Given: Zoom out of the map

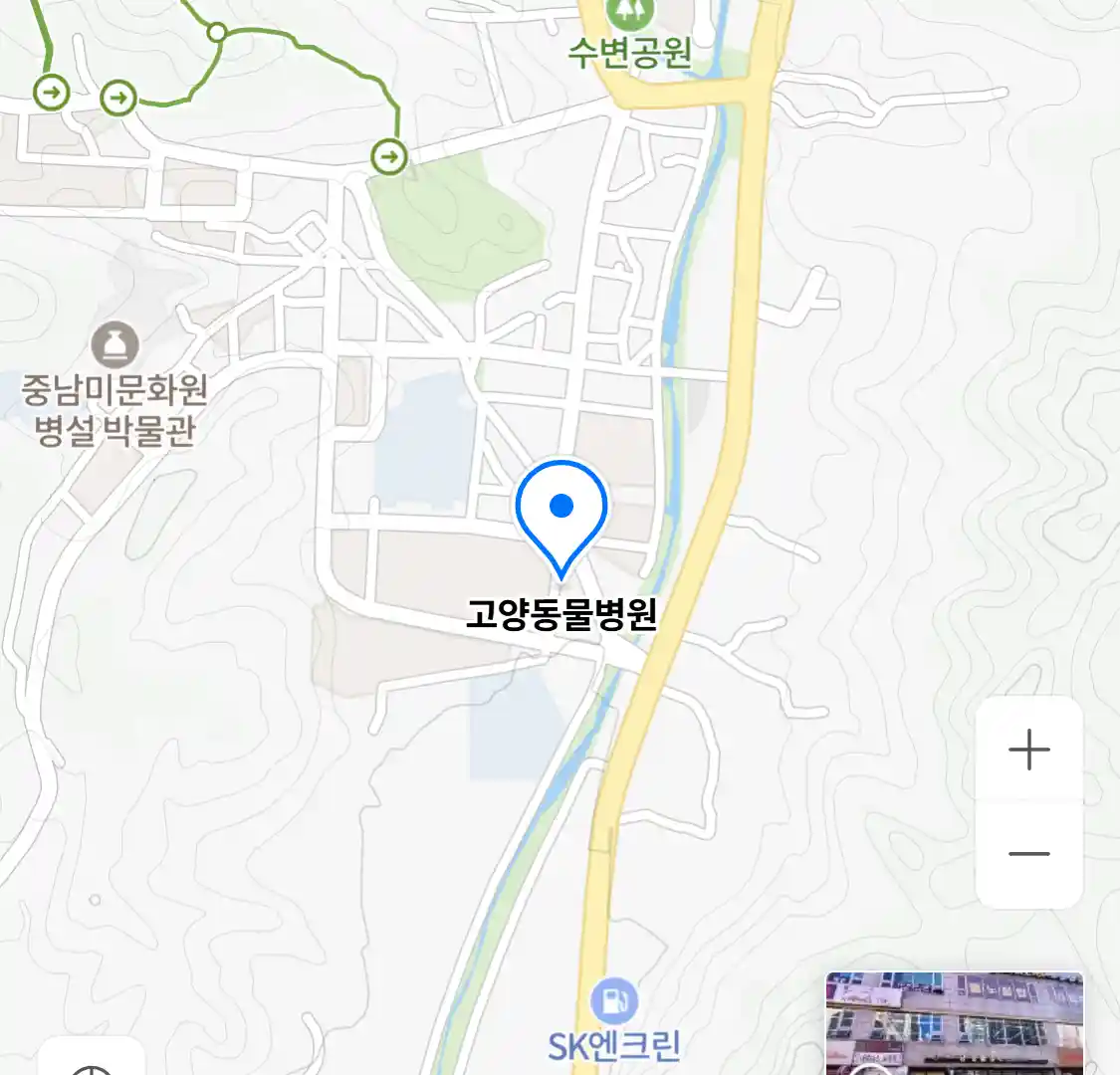Looking at the screenshot, I should [1028, 854].
